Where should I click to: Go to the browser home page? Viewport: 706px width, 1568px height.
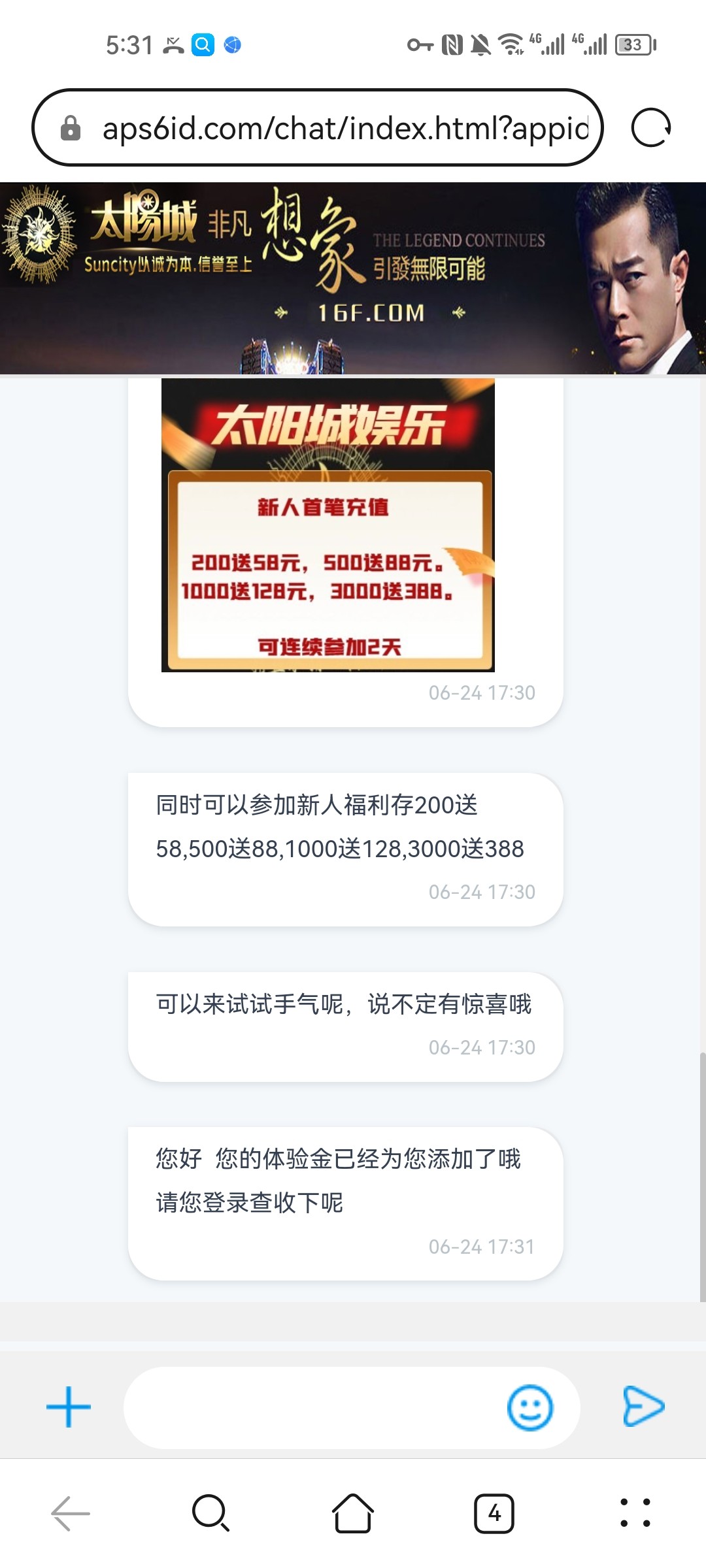pos(353,1512)
